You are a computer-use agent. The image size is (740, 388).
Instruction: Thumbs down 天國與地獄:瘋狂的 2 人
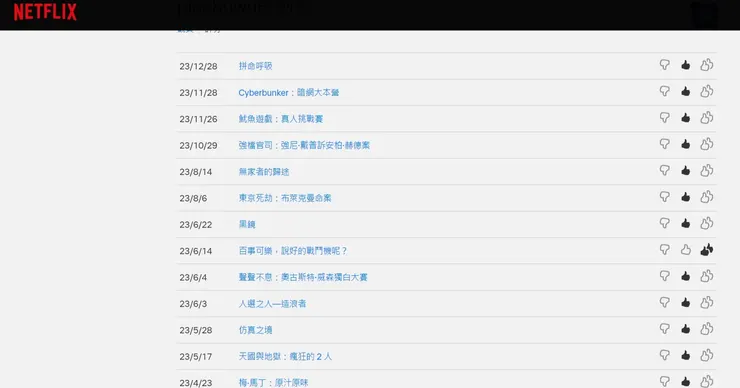[664, 356]
